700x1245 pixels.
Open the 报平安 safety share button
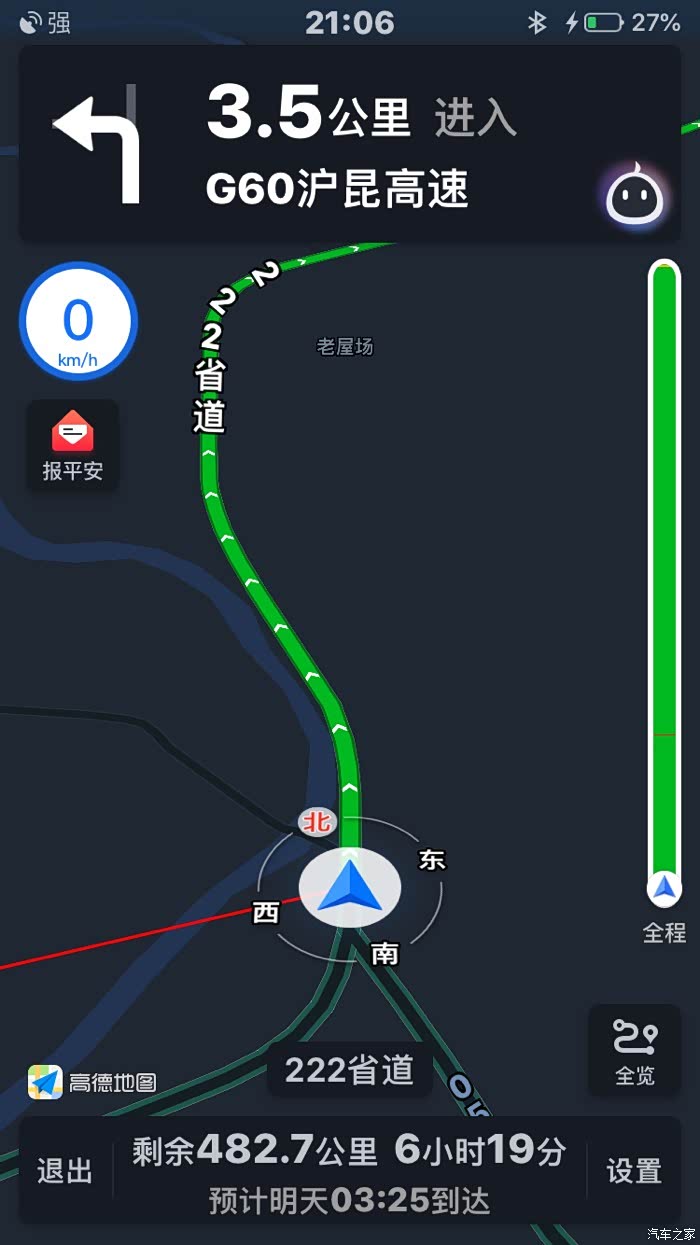(73, 446)
